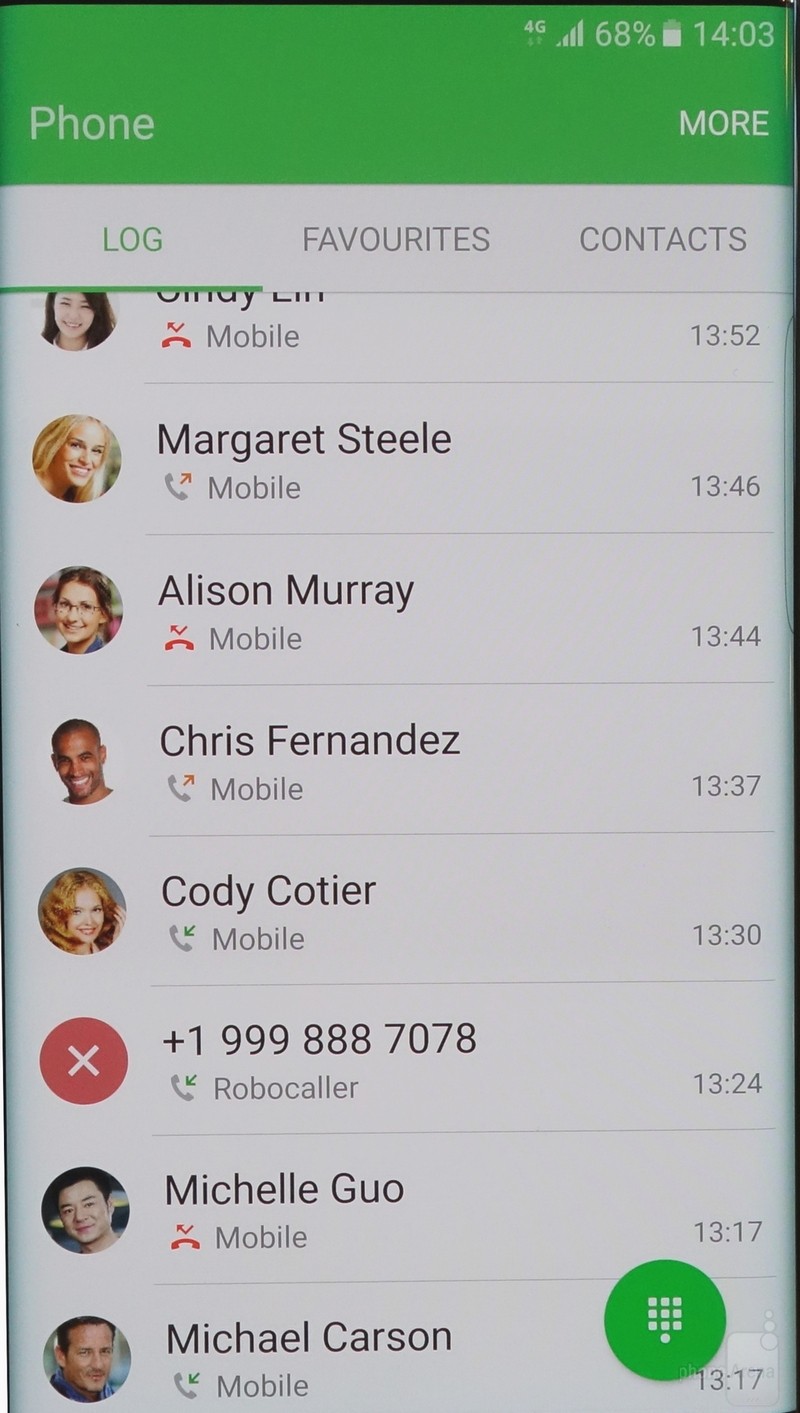Tap Margaret Steele's profile photo
The height and width of the screenshot is (1413, 800).
(x=77, y=459)
